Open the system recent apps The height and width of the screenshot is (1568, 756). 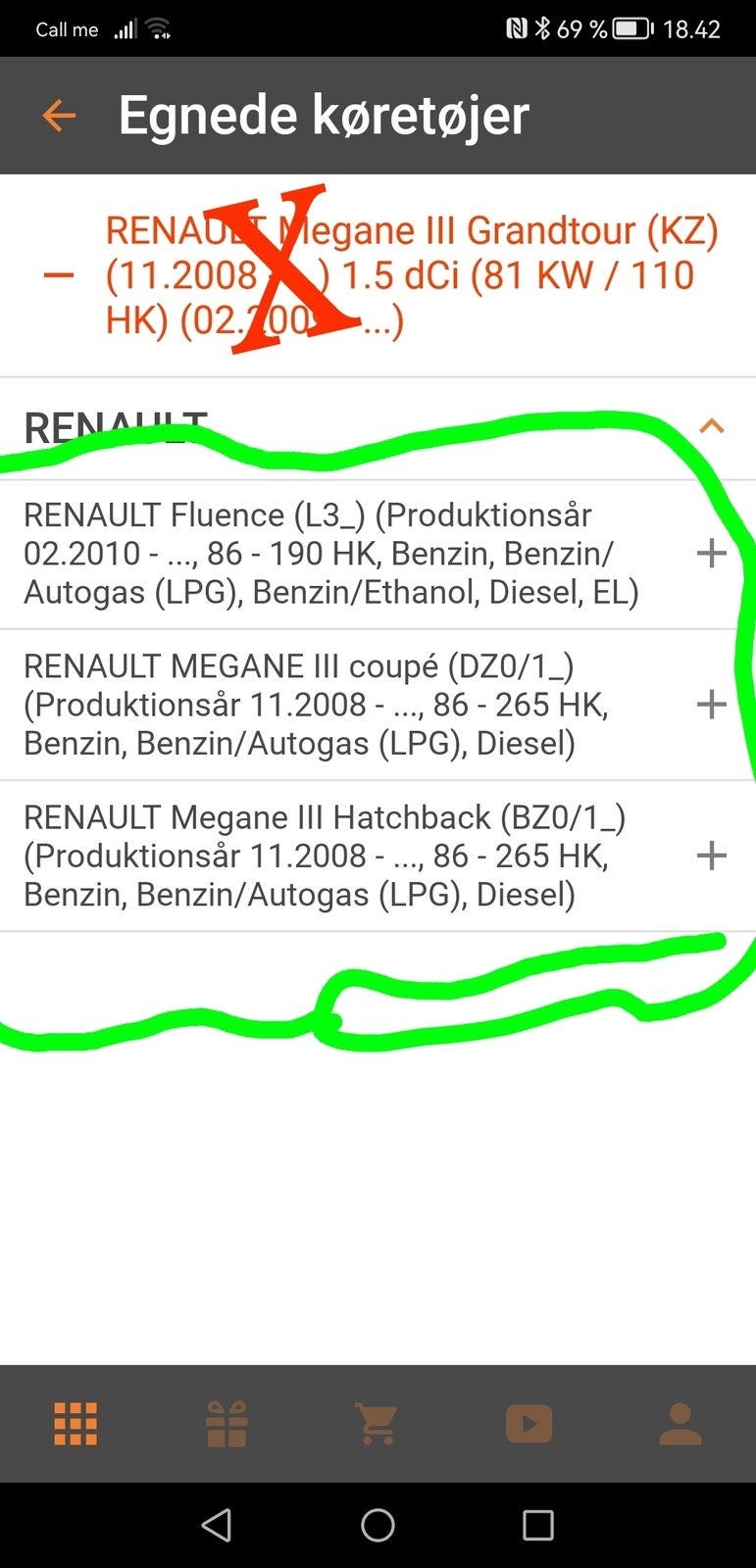537,1525
